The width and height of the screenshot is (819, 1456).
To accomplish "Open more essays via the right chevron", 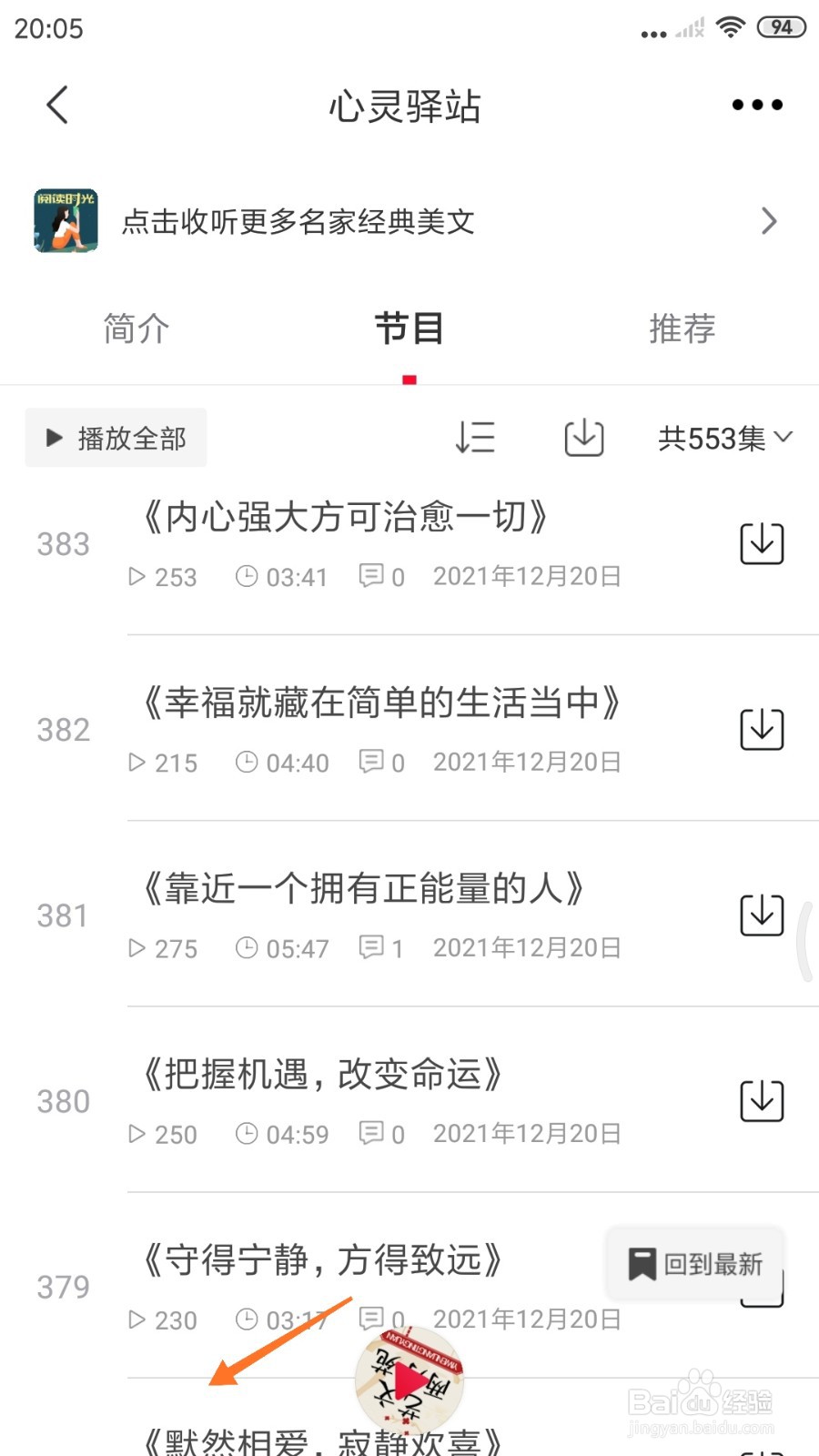I will [x=770, y=221].
